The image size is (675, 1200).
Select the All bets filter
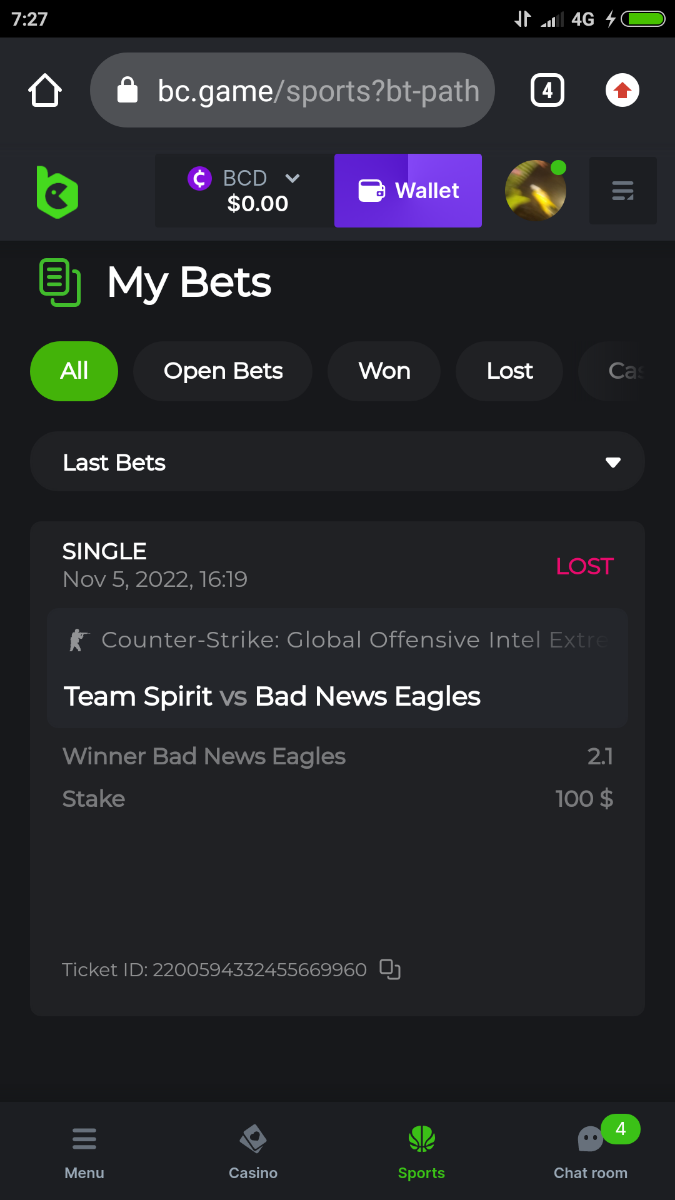point(74,371)
